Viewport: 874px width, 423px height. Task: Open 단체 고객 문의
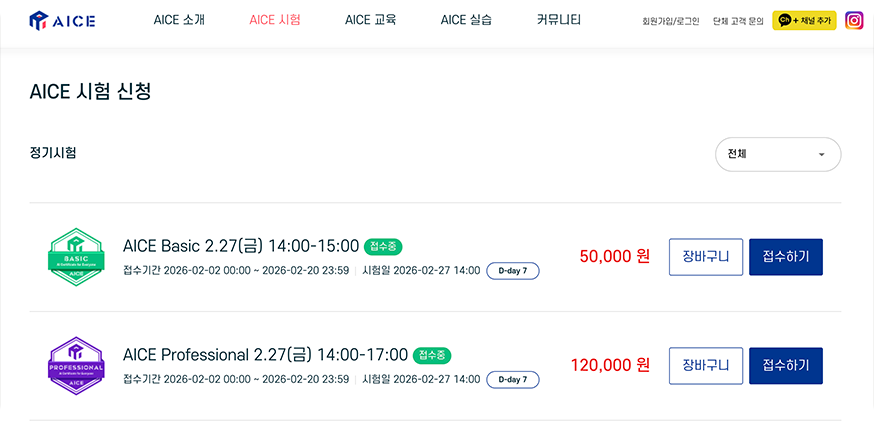[x=737, y=22]
